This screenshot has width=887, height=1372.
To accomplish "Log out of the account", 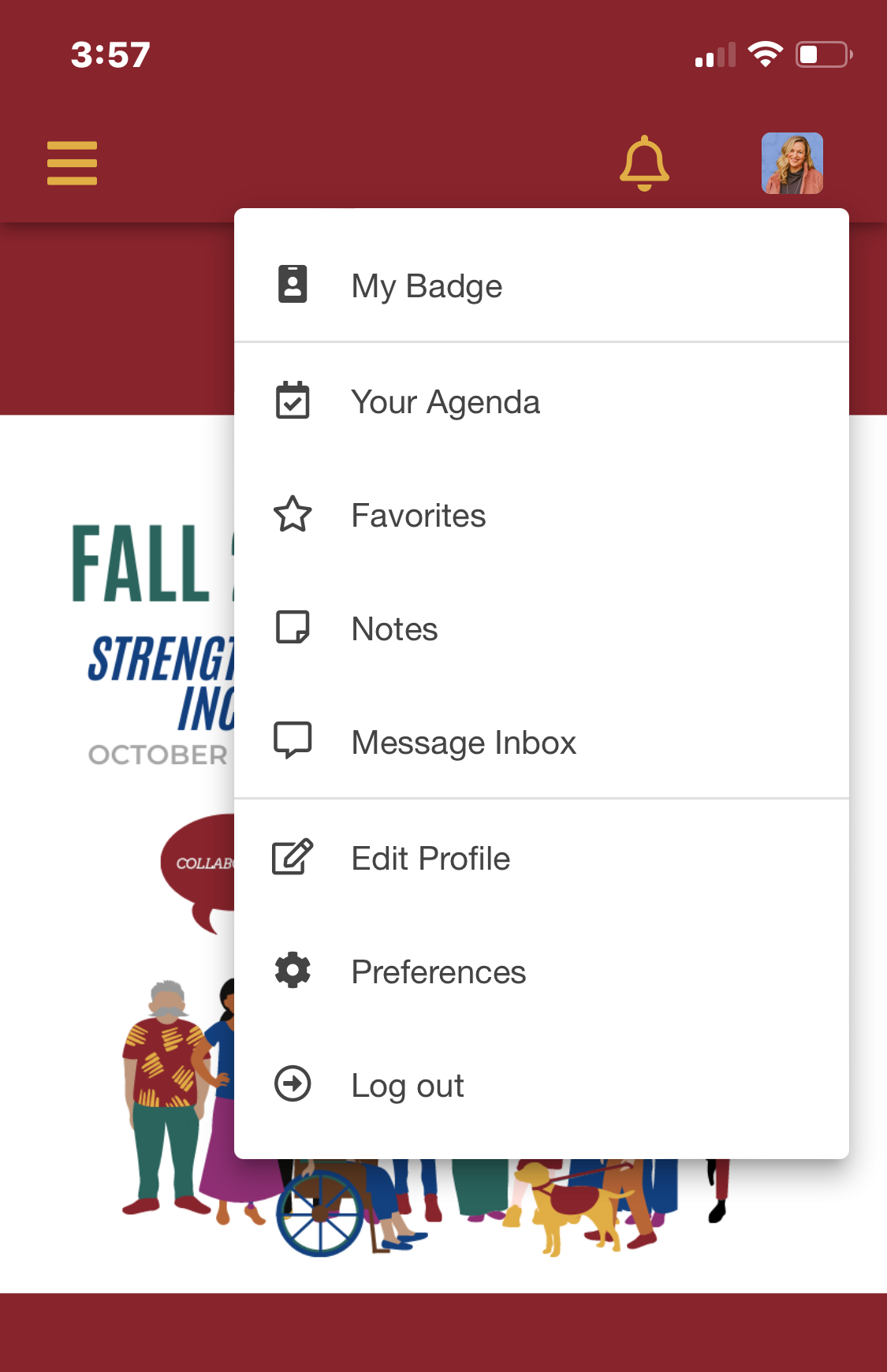I will pyautogui.click(x=407, y=1086).
